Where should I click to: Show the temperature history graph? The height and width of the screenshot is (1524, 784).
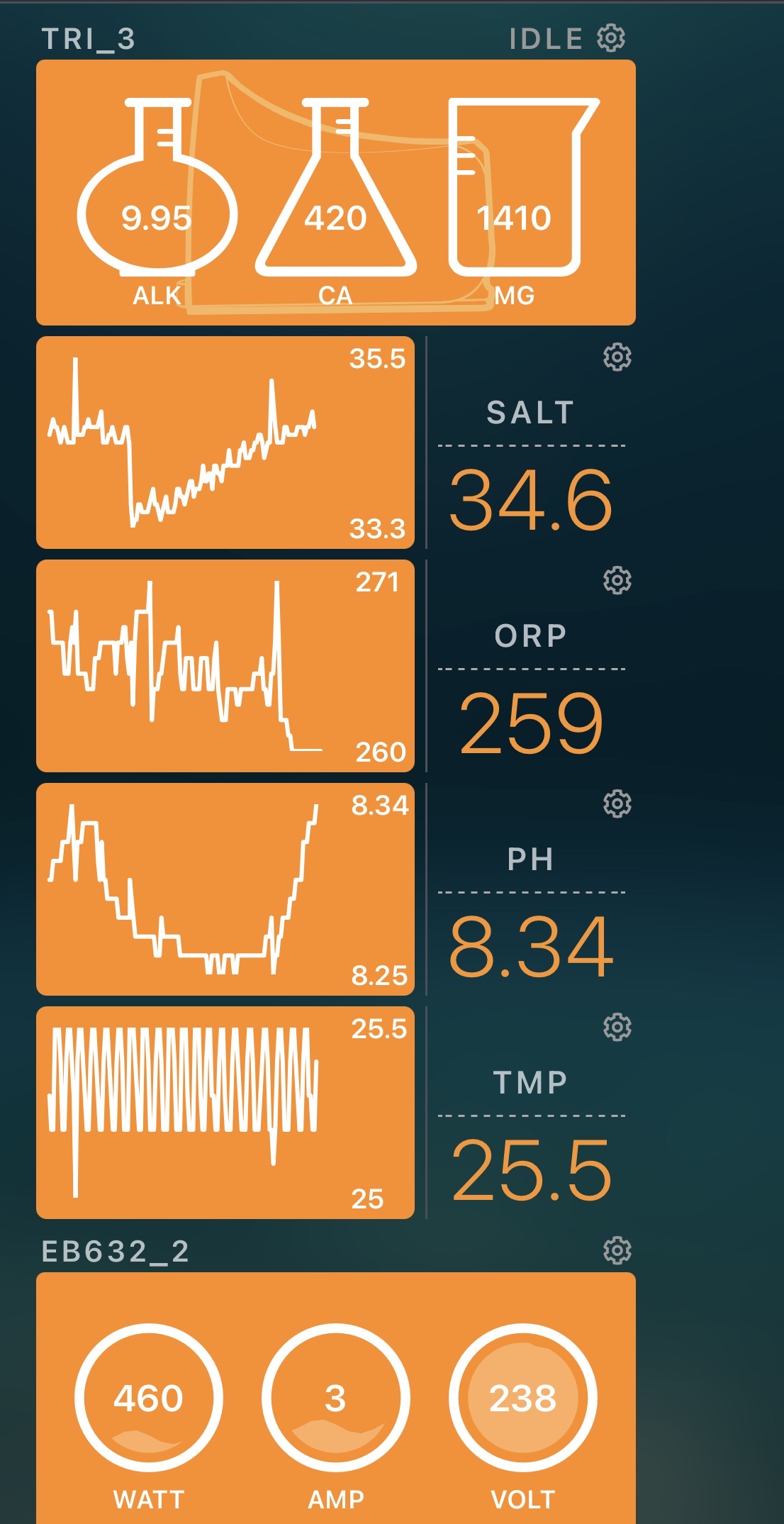click(225, 1113)
